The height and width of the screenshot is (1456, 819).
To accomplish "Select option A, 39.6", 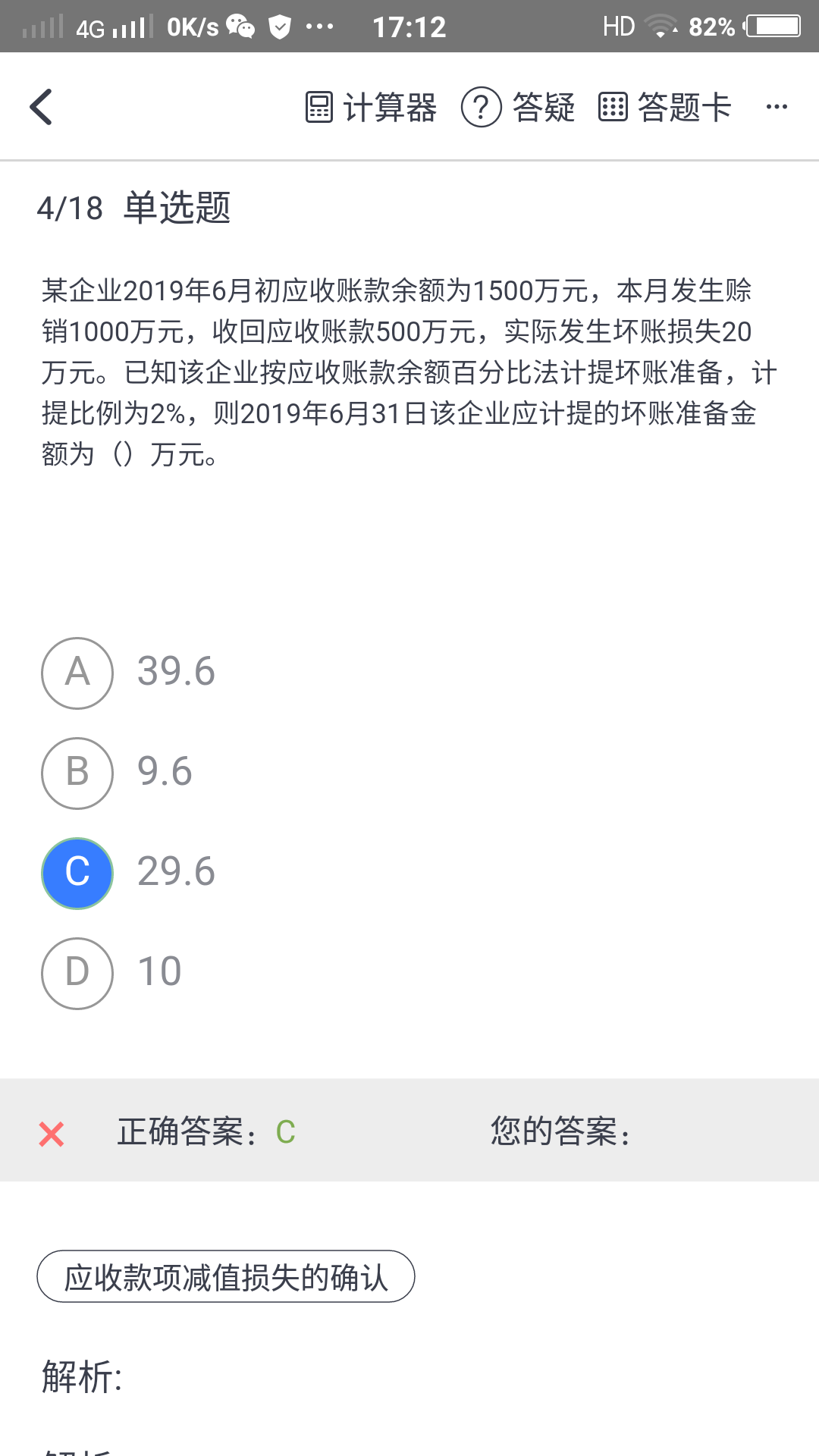I will [77, 673].
